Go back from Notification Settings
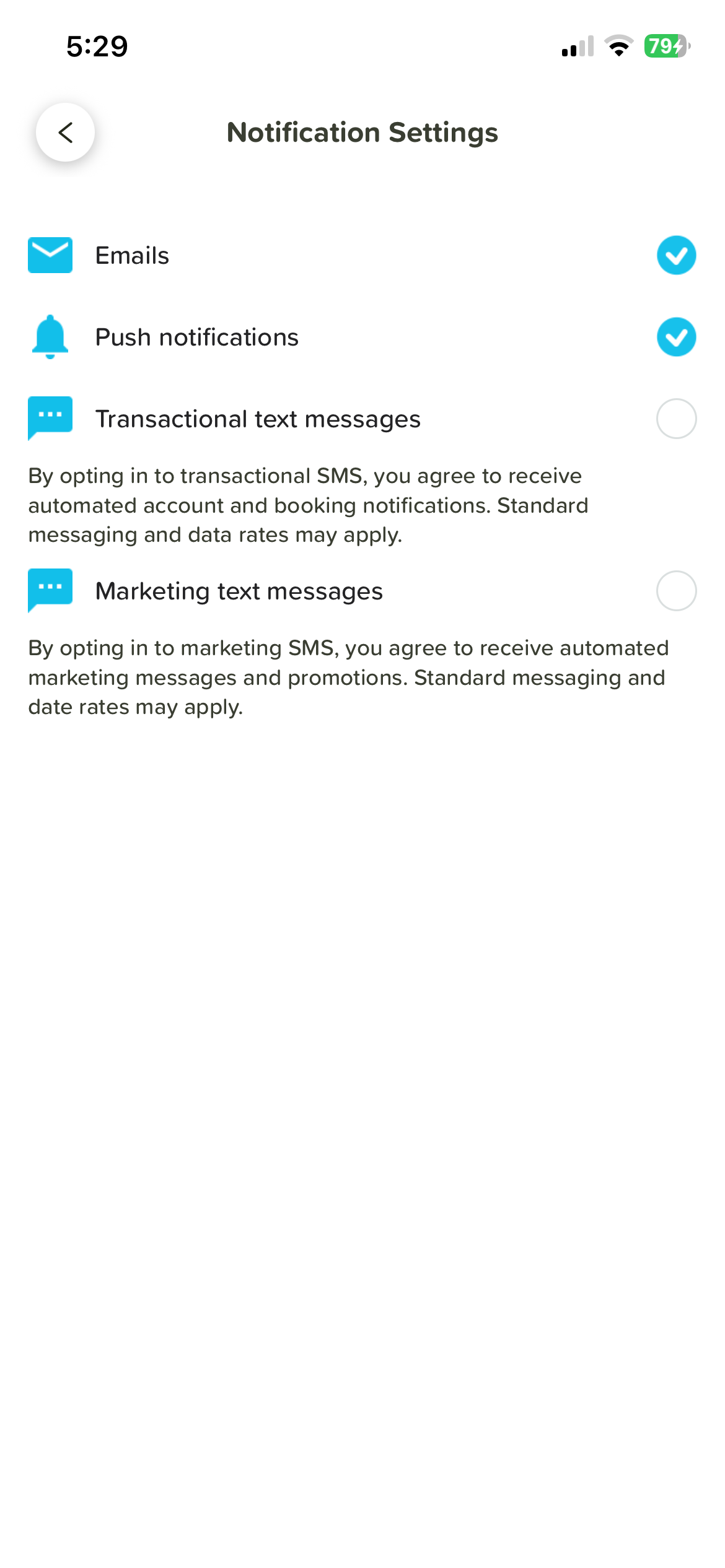Viewport: 725px width, 1568px height. click(x=65, y=132)
